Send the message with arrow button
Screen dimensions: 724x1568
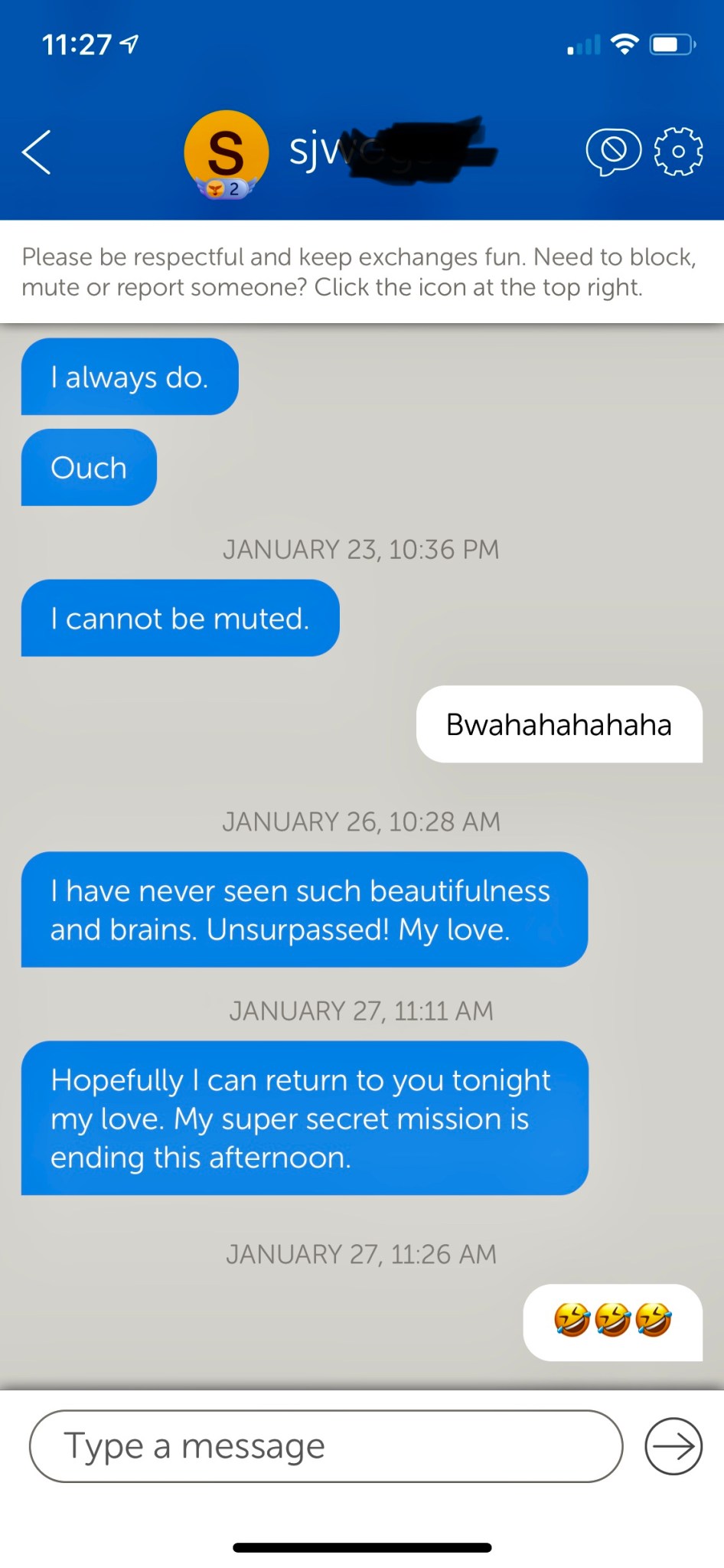click(x=673, y=1446)
